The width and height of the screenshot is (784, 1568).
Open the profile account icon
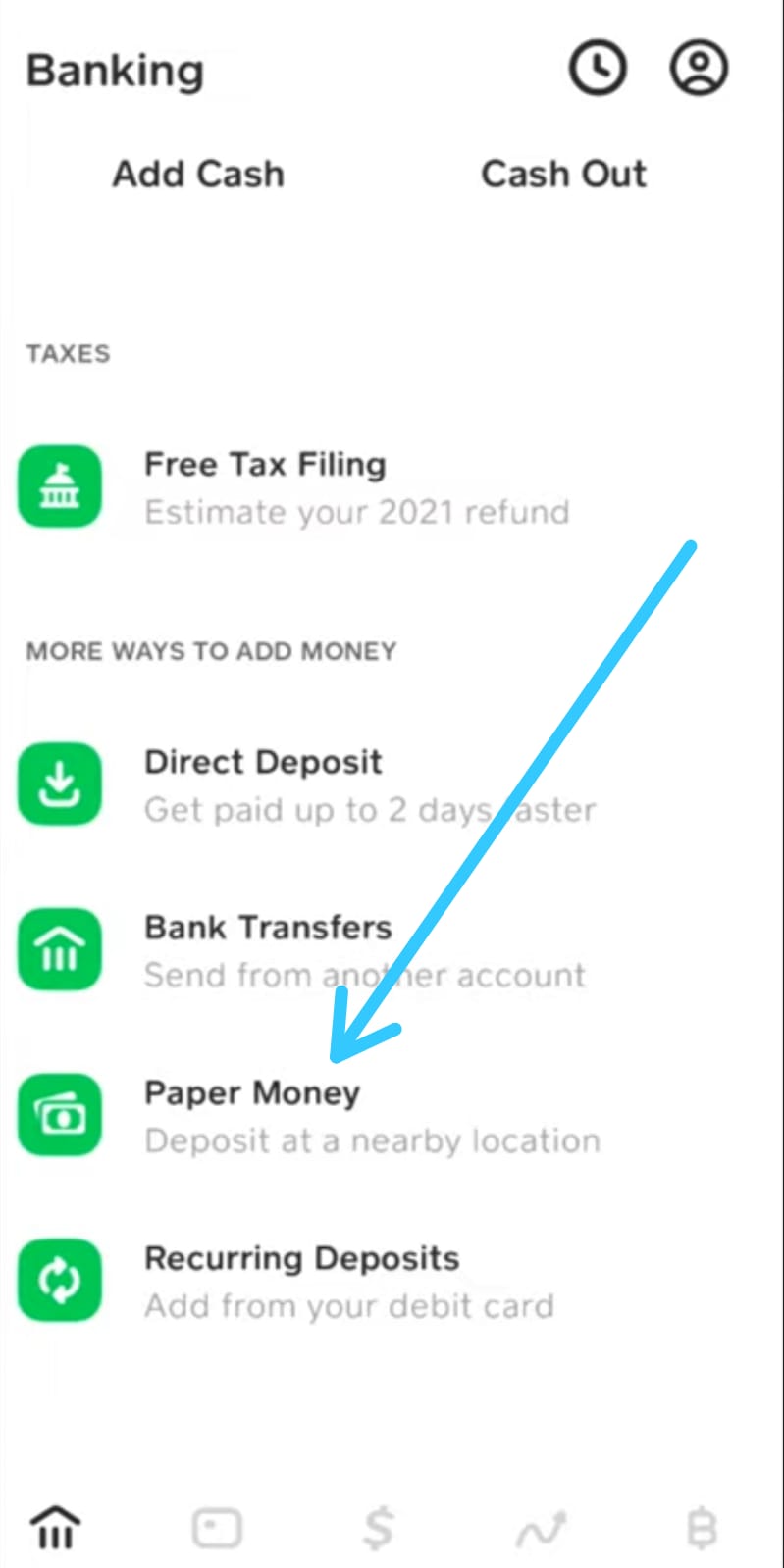699,68
